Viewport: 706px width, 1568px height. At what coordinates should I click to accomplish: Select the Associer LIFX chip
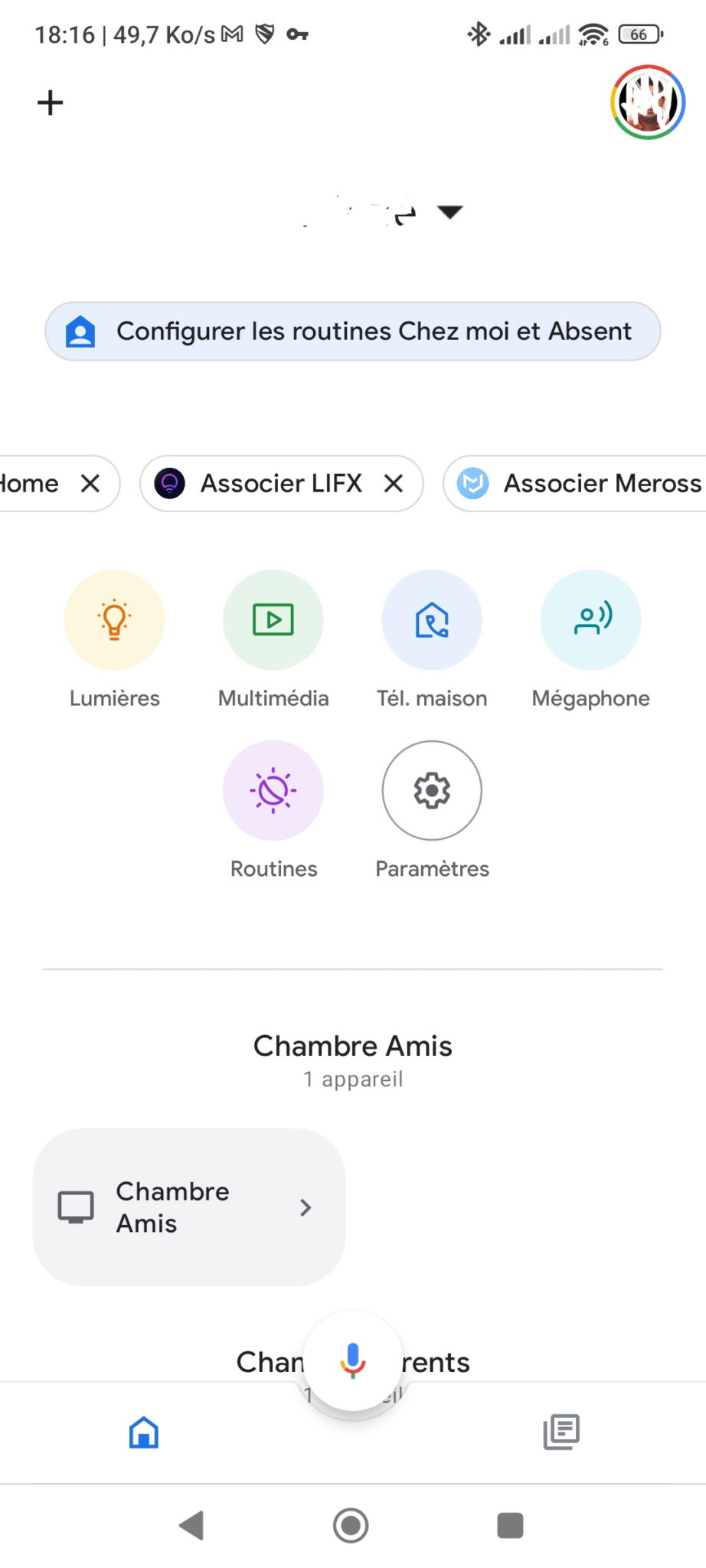281,483
